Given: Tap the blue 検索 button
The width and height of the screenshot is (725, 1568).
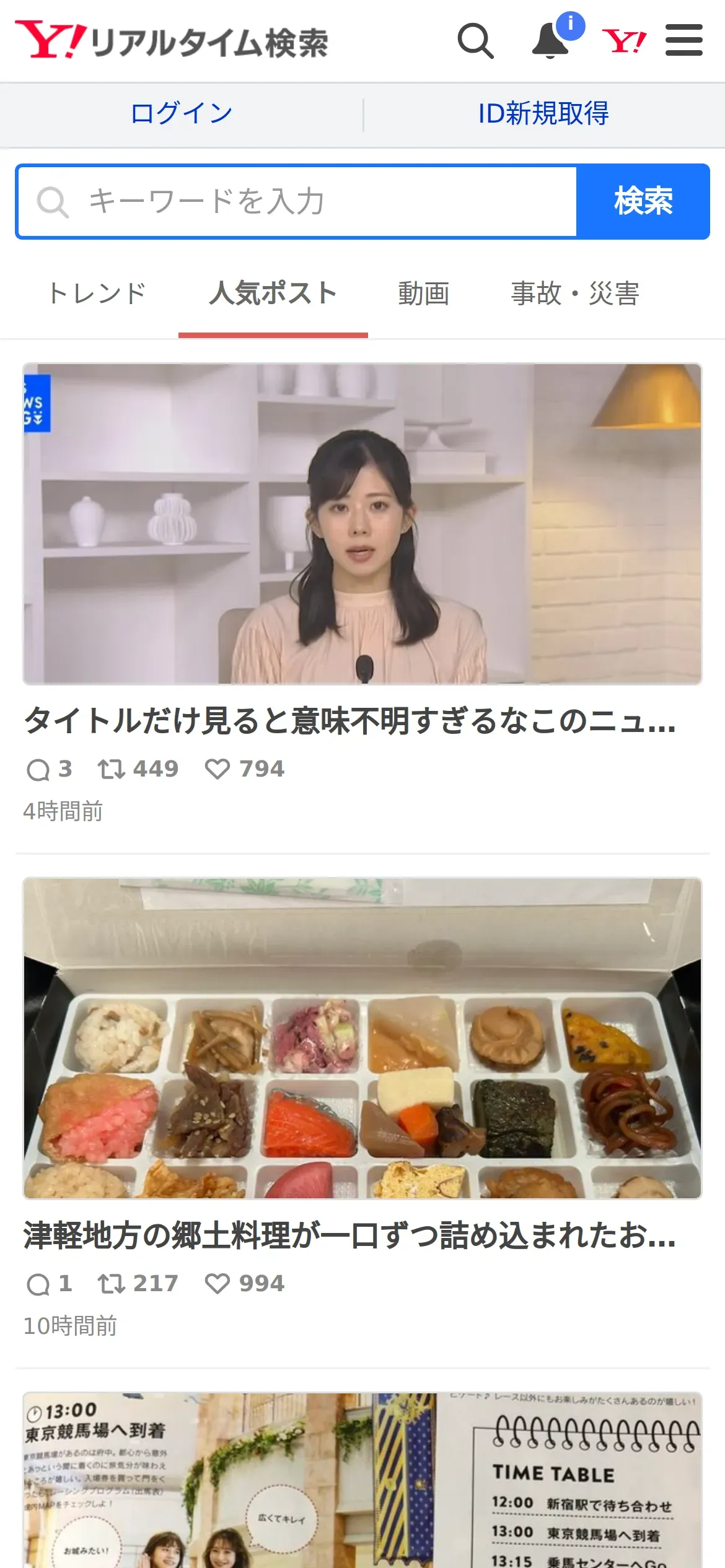Looking at the screenshot, I should 643,202.
